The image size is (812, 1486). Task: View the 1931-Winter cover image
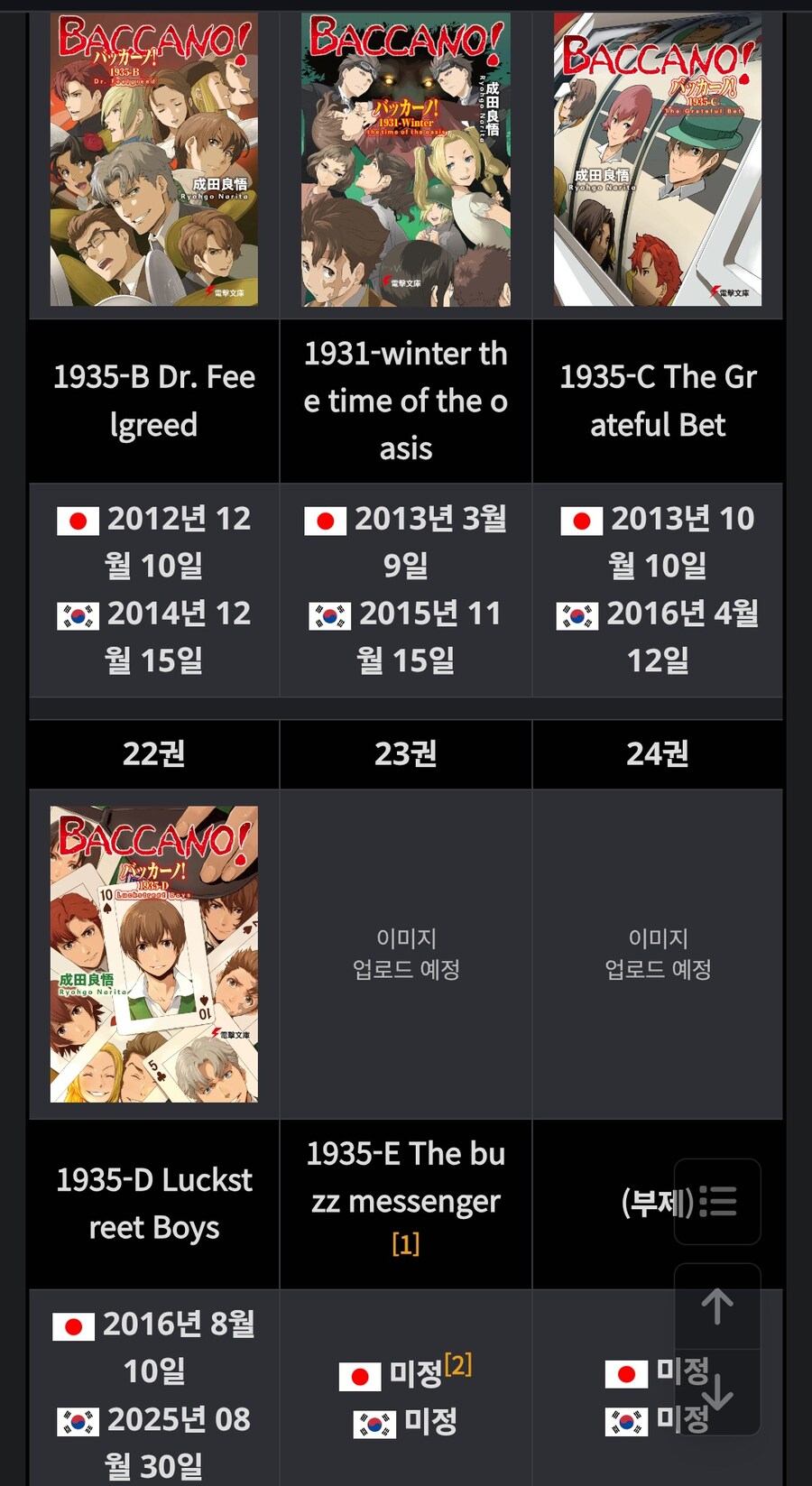click(x=406, y=160)
